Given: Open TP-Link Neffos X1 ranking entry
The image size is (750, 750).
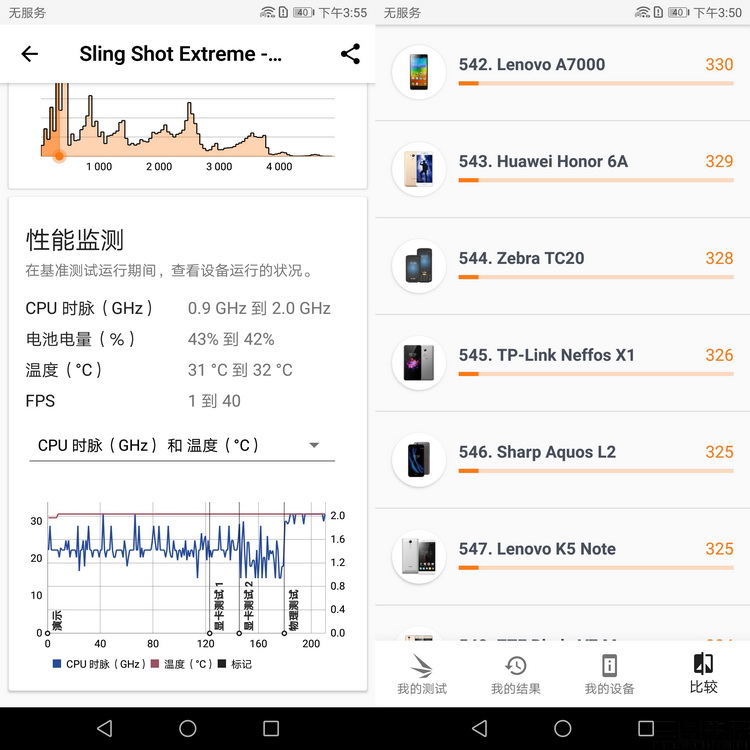Looking at the screenshot, I should [x=562, y=364].
